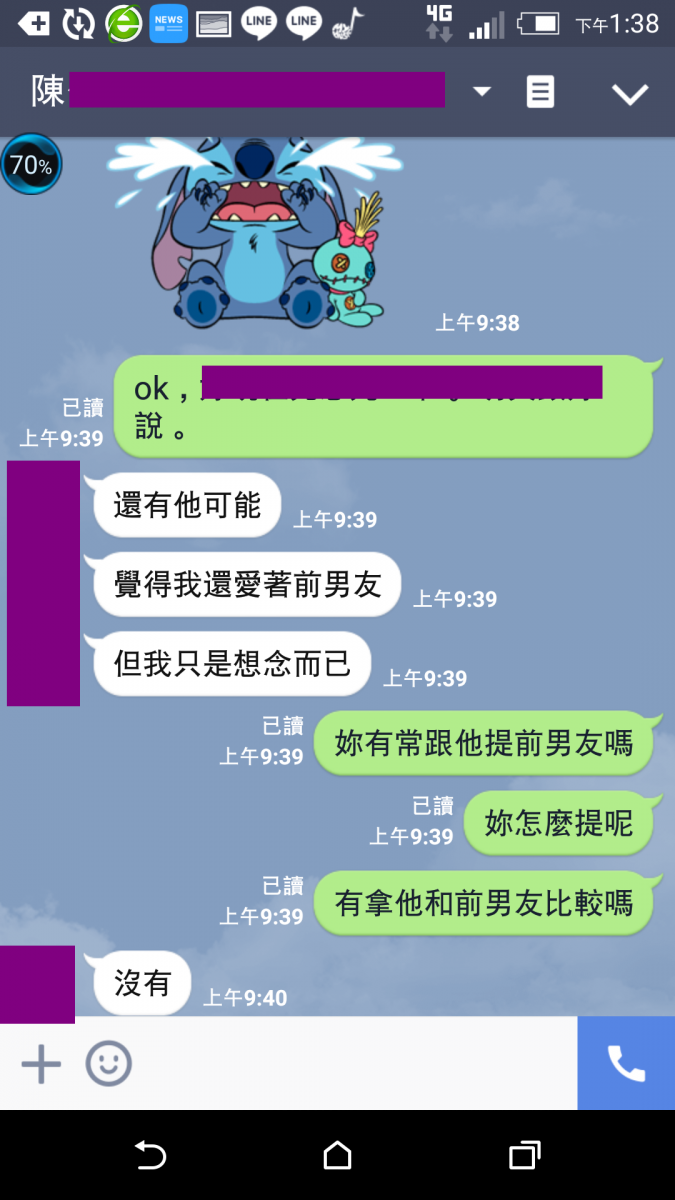Viewport: 675px width, 1200px height.
Task: Go back with the system back button
Action: [150, 1156]
